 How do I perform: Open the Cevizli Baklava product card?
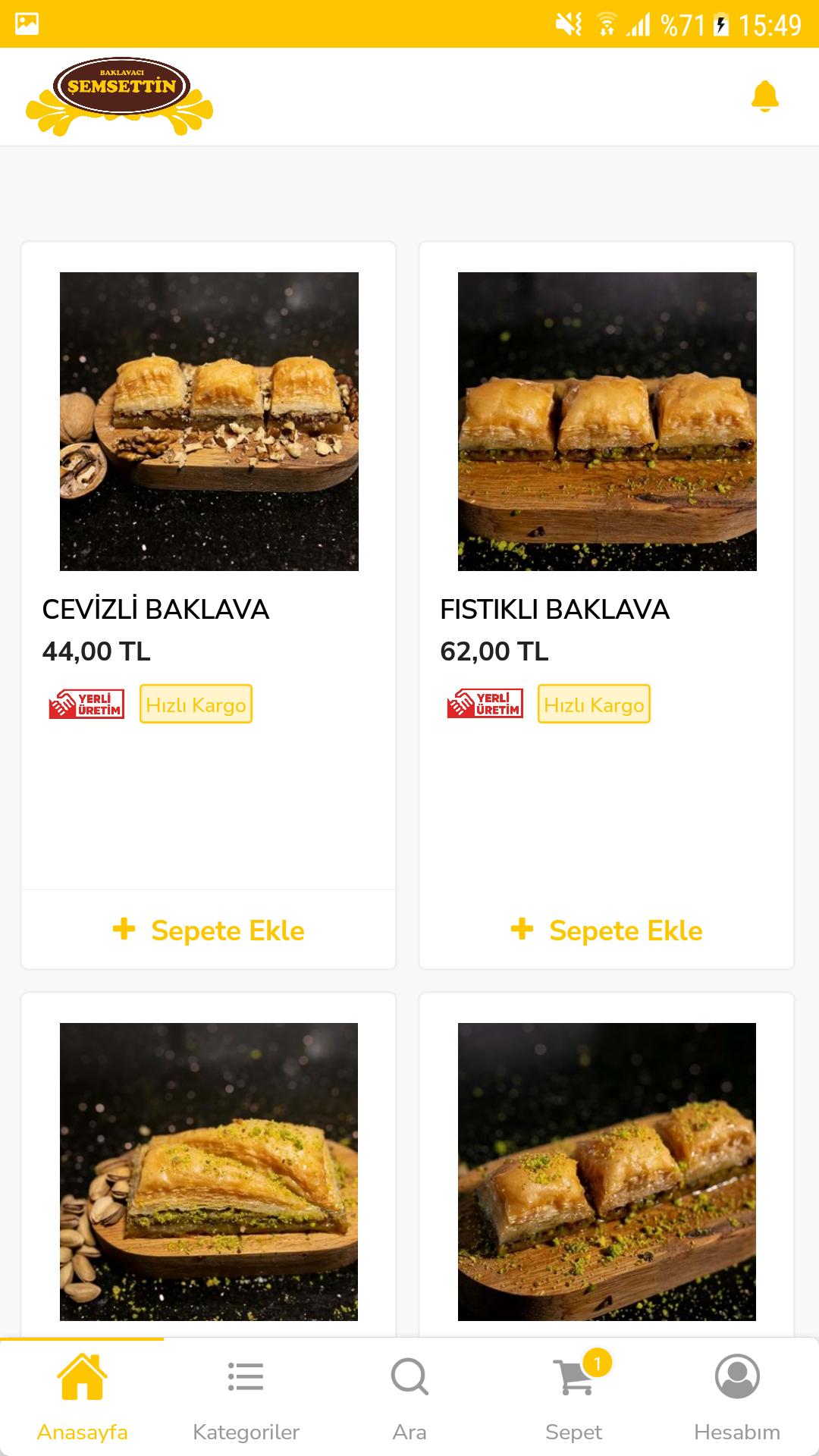point(209,422)
